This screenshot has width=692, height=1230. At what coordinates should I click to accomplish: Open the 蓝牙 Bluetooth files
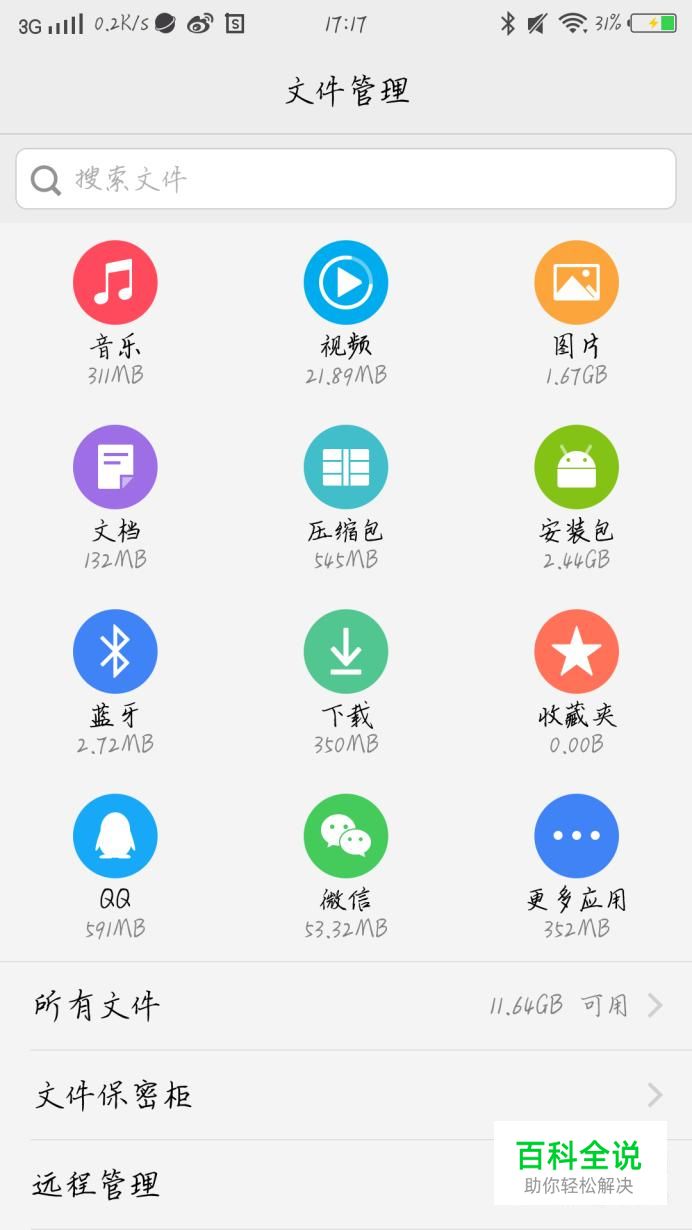coord(115,652)
